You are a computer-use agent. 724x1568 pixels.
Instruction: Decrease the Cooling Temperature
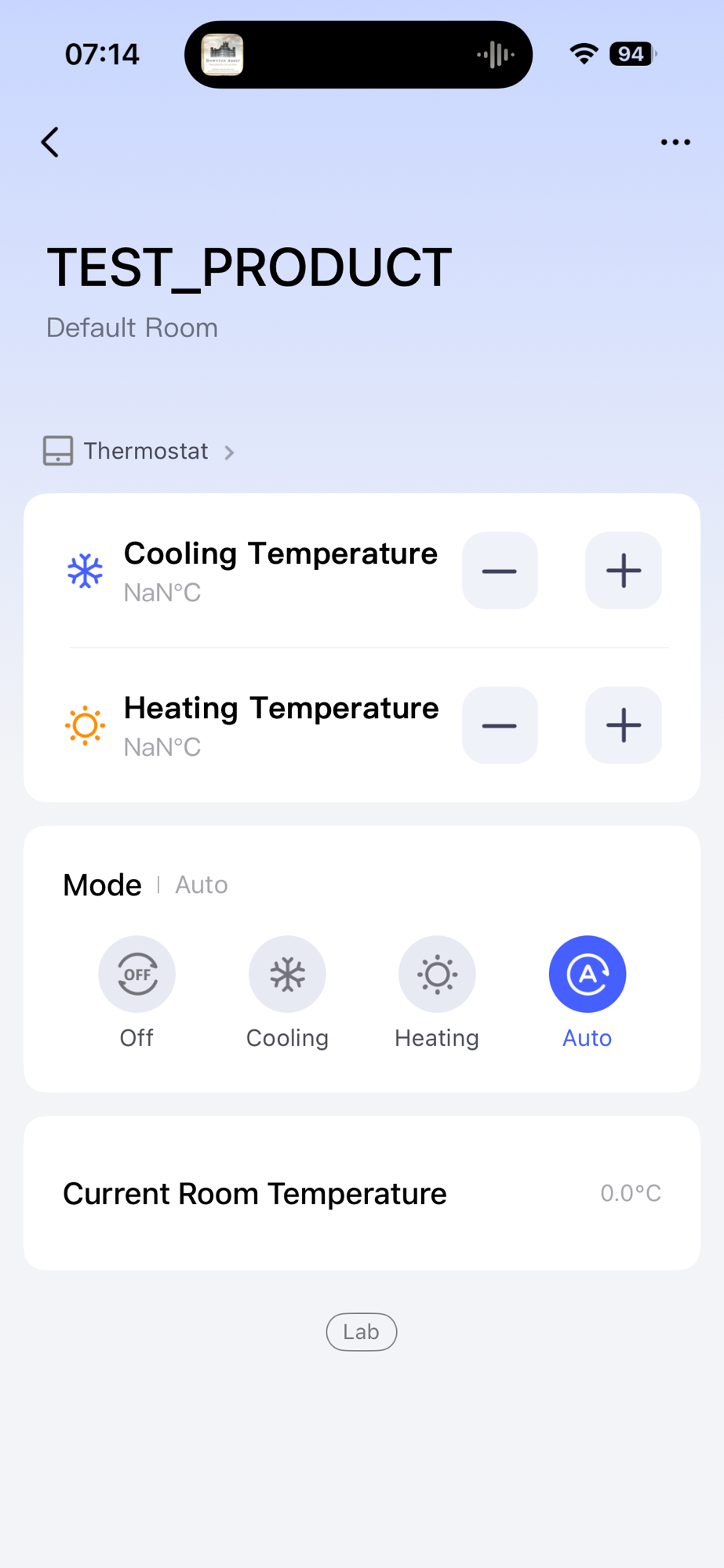(500, 571)
